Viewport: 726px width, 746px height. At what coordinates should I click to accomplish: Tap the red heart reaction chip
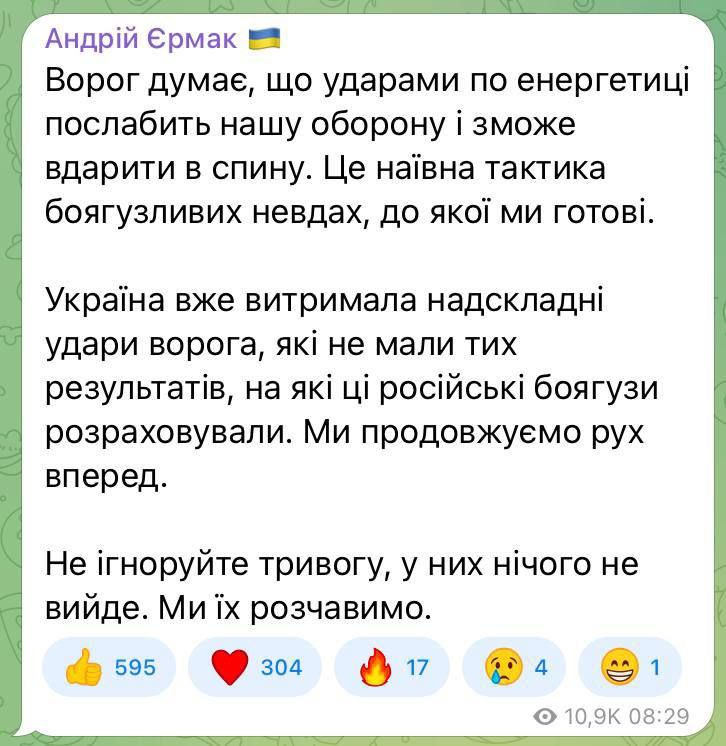click(x=254, y=667)
